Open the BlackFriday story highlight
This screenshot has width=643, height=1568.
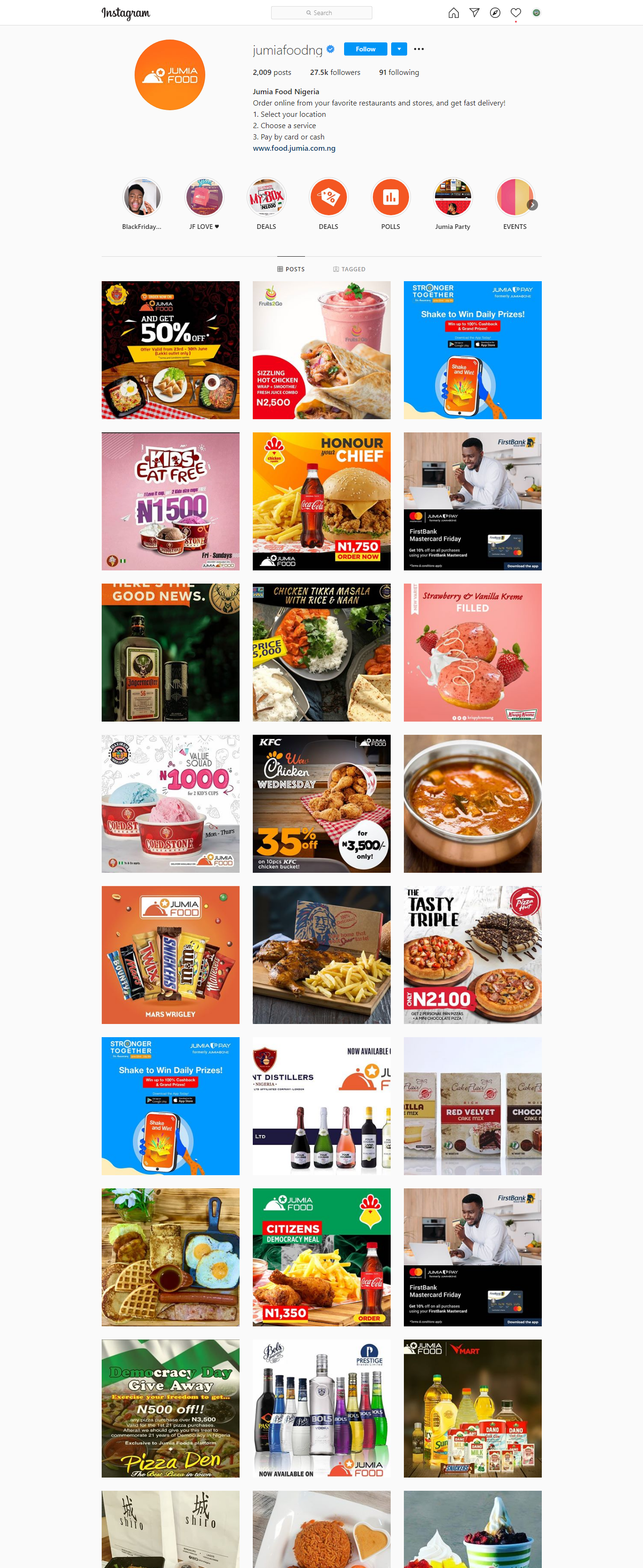point(142,197)
